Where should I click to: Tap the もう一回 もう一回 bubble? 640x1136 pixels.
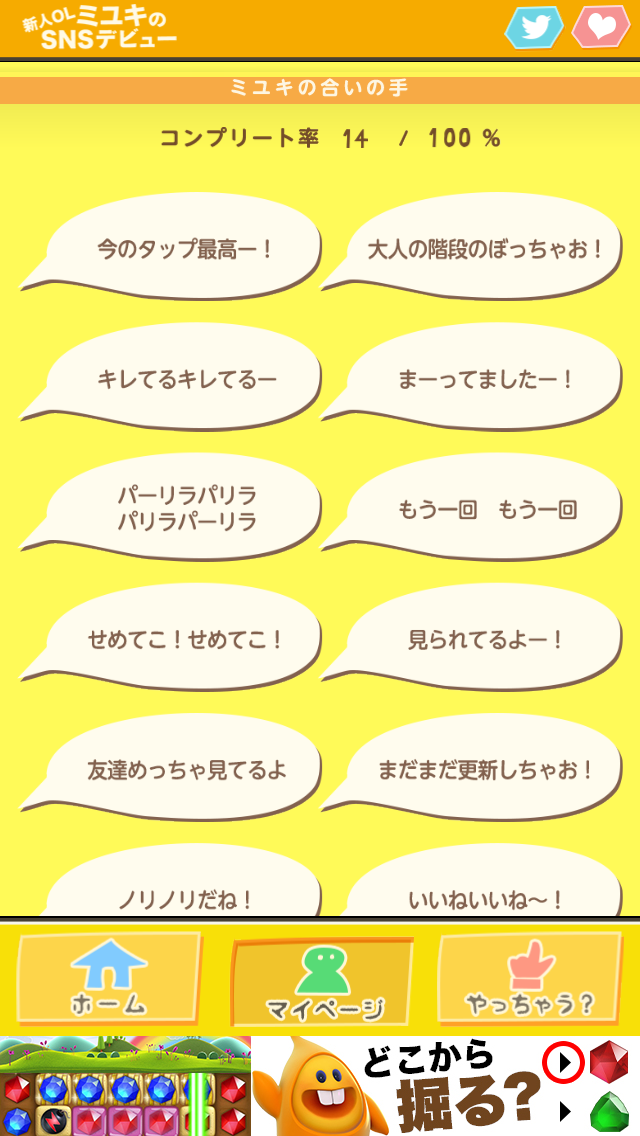pyautogui.click(x=486, y=509)
